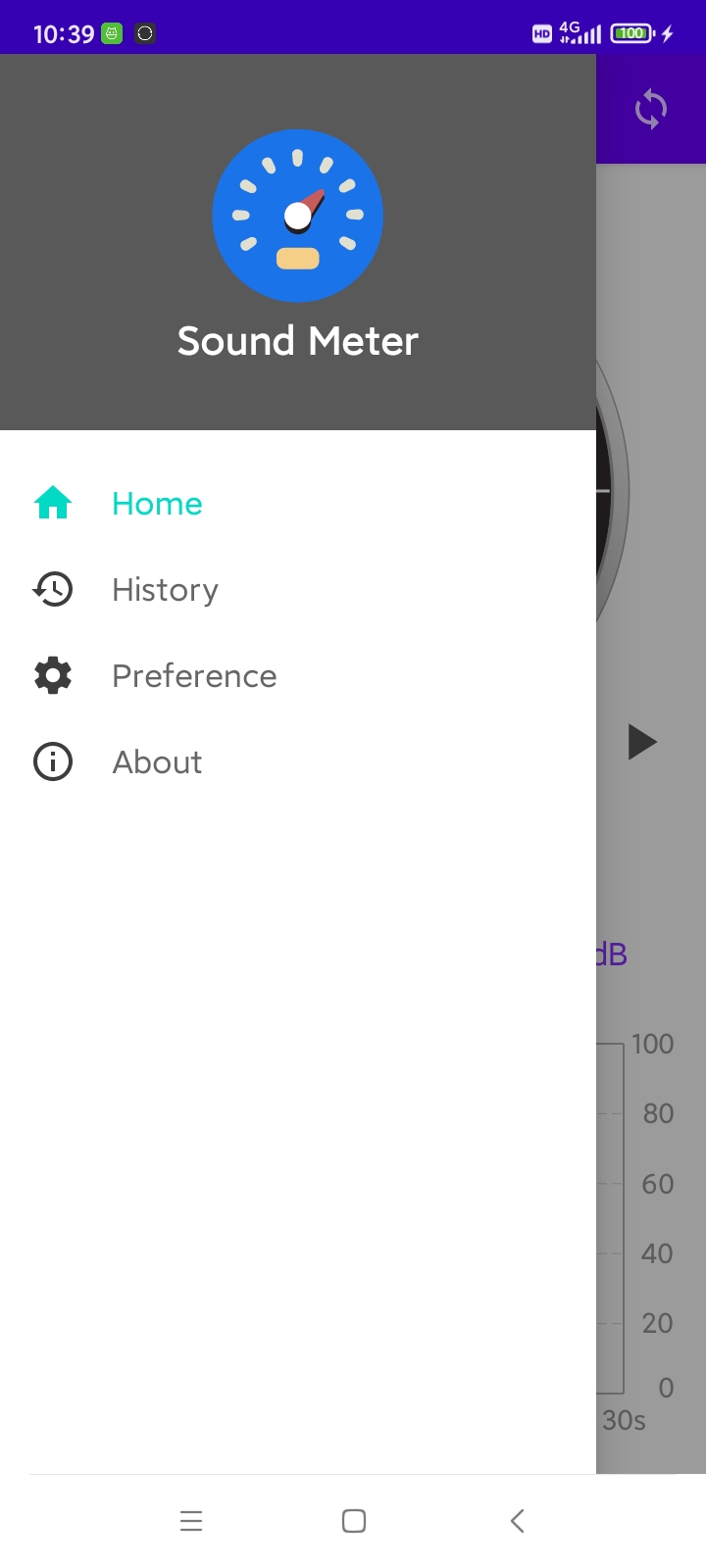Tap the refresh icon in the app bar
Image resolution: width=706 pixels, height=1568 pixels.
point(651,109)
